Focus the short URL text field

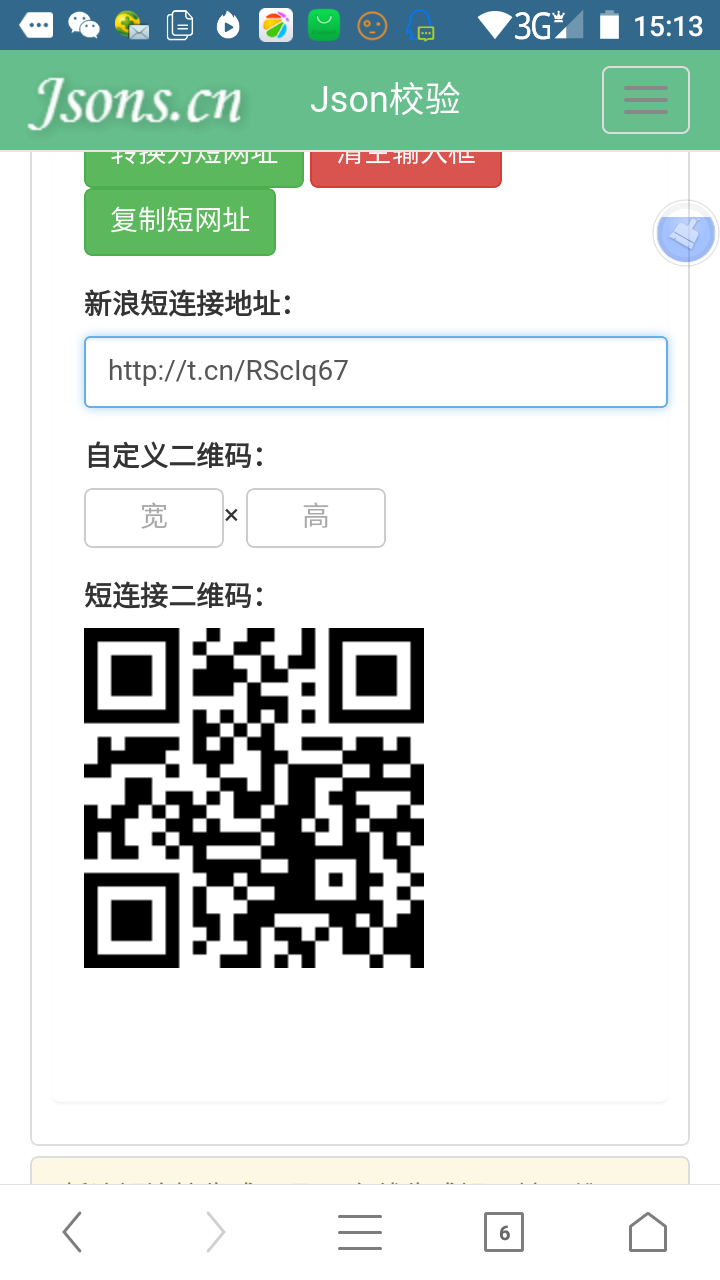point(375,372)
